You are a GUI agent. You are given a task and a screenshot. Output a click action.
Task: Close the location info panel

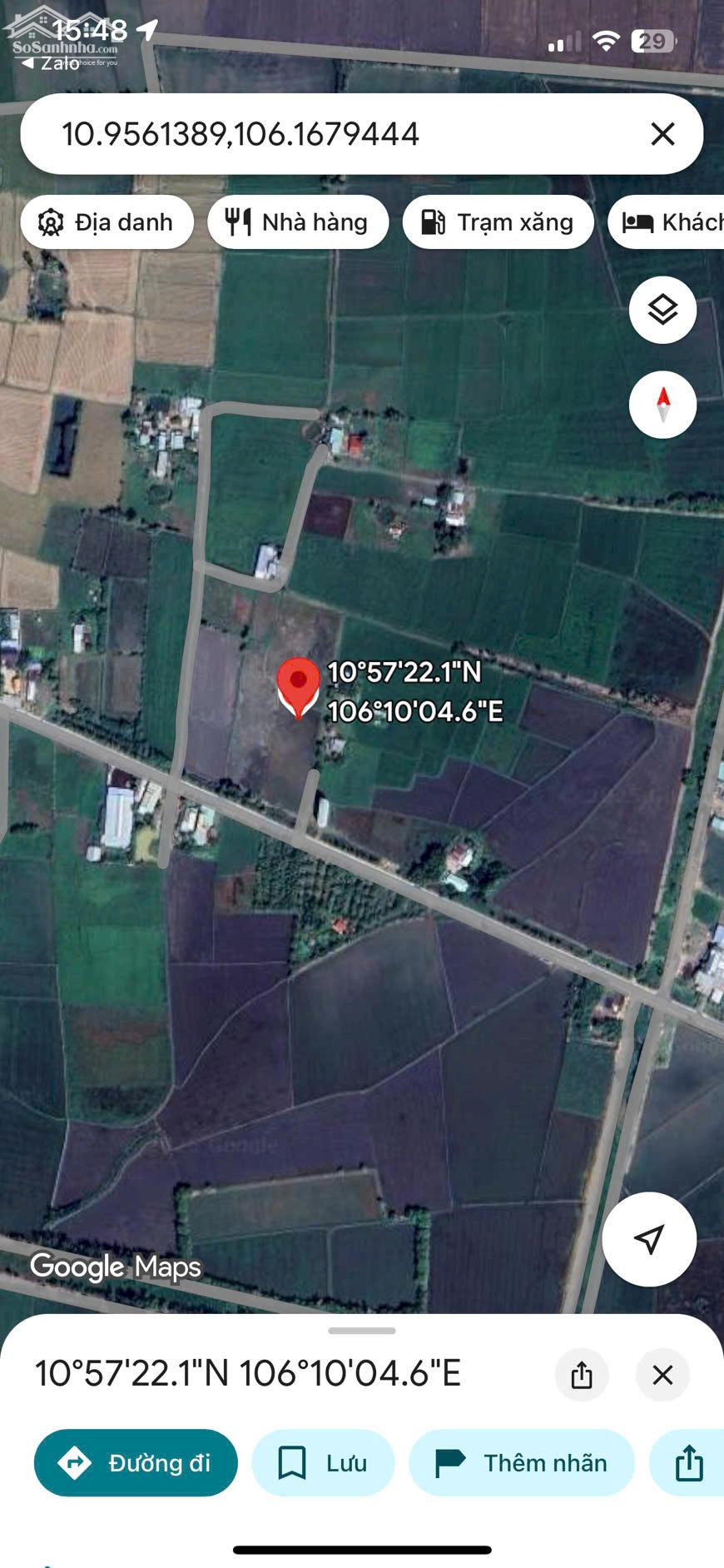662,1375
